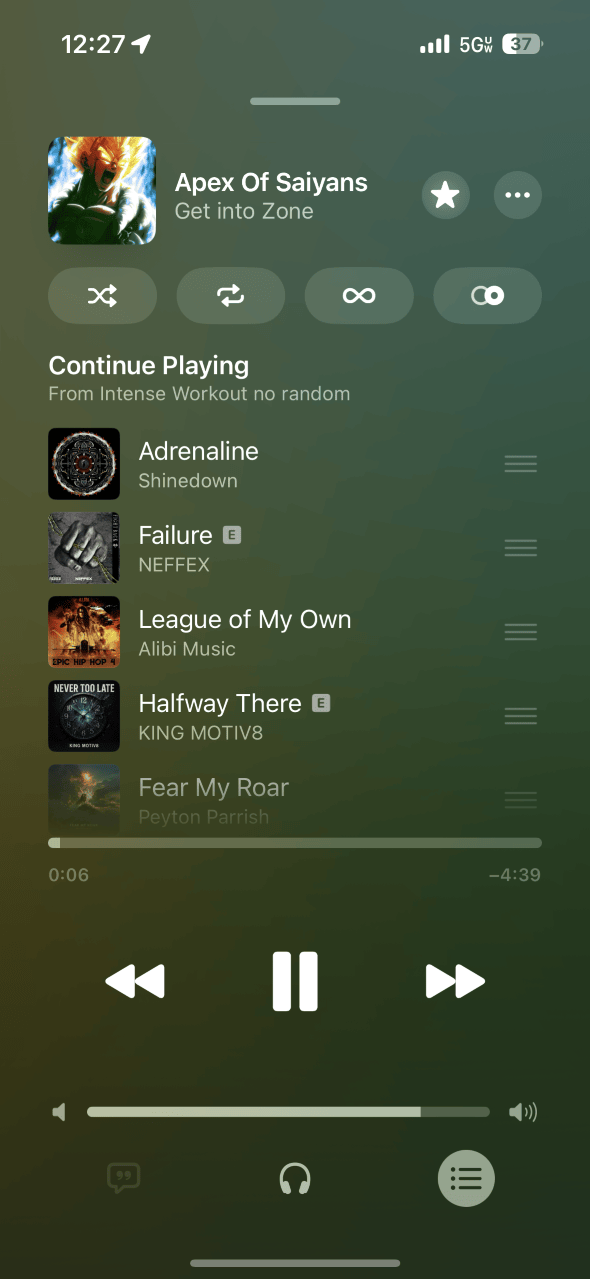Viewport: 590px width, 1279px height.
Task: Pause the current song
Action: pyautogui.click(x=295, y=982)
